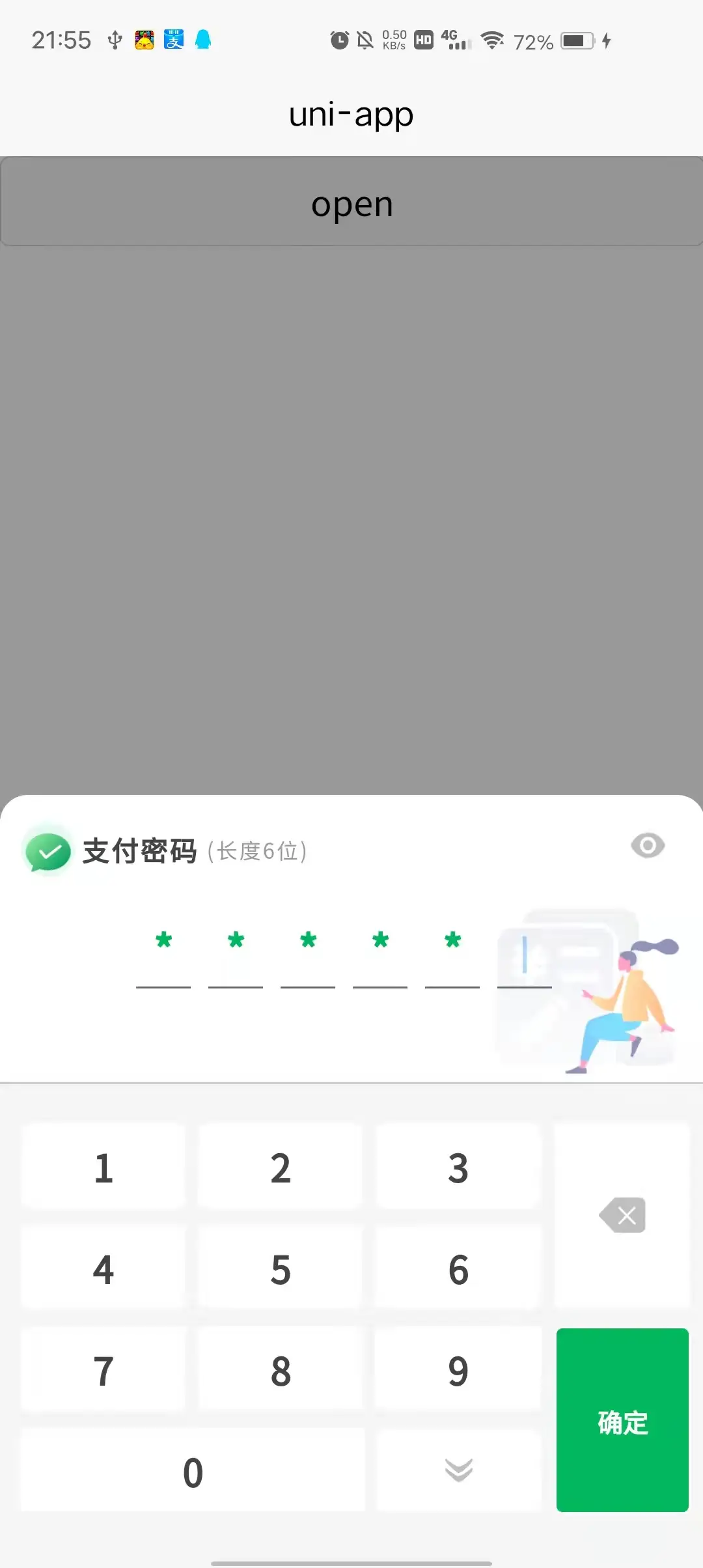Enter digit 2 on the keypad
703x1568 pixels.
(x=281, y=1168)
